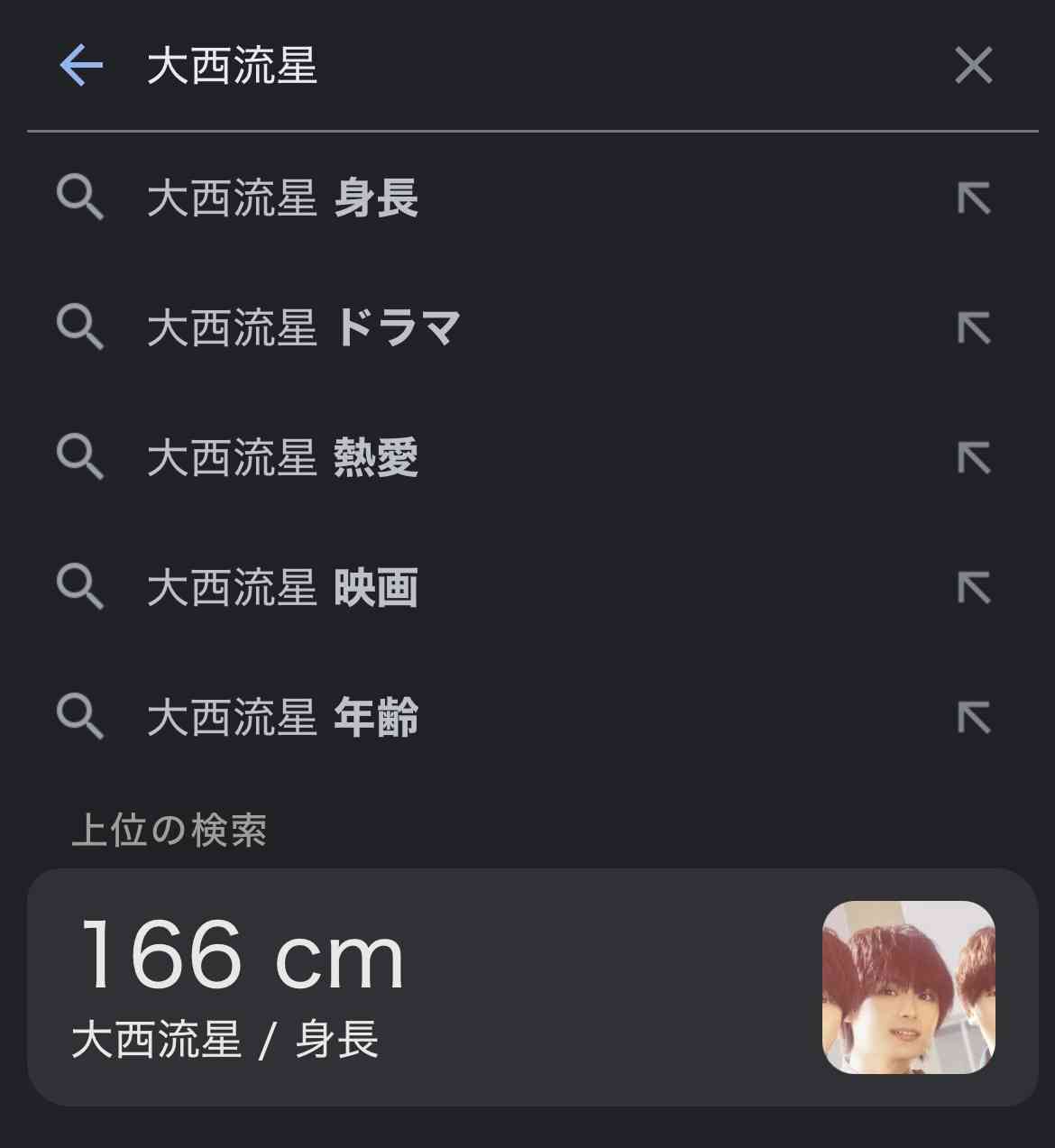Open the 166 cm height result card
This screenshot has height=1148, width=1055.
[532, 987]
